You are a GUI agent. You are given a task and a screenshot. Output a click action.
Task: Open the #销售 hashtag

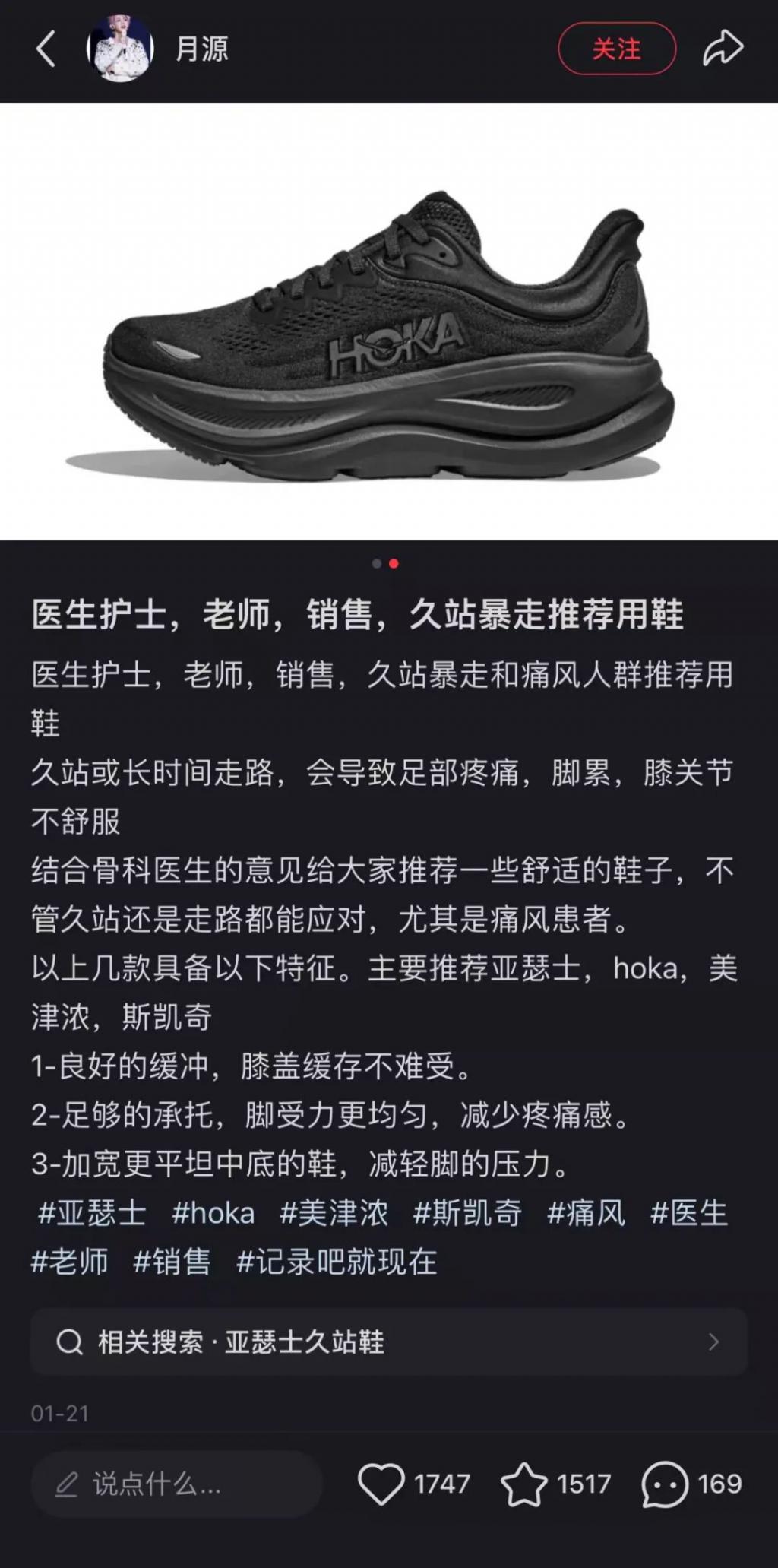coord(172,1262)
